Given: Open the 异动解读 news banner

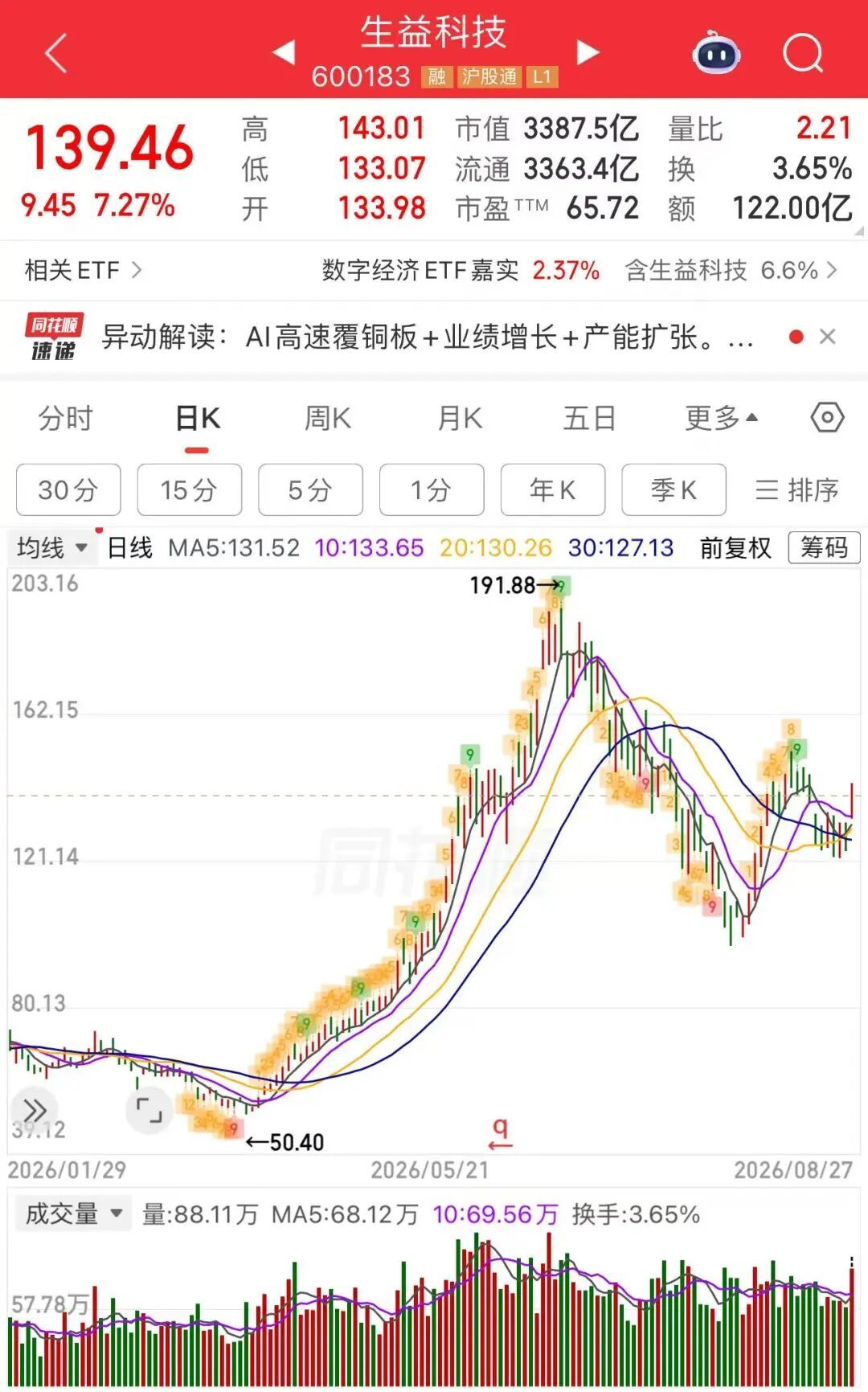Looking at the screenshot, I should [x=426, y=337].
